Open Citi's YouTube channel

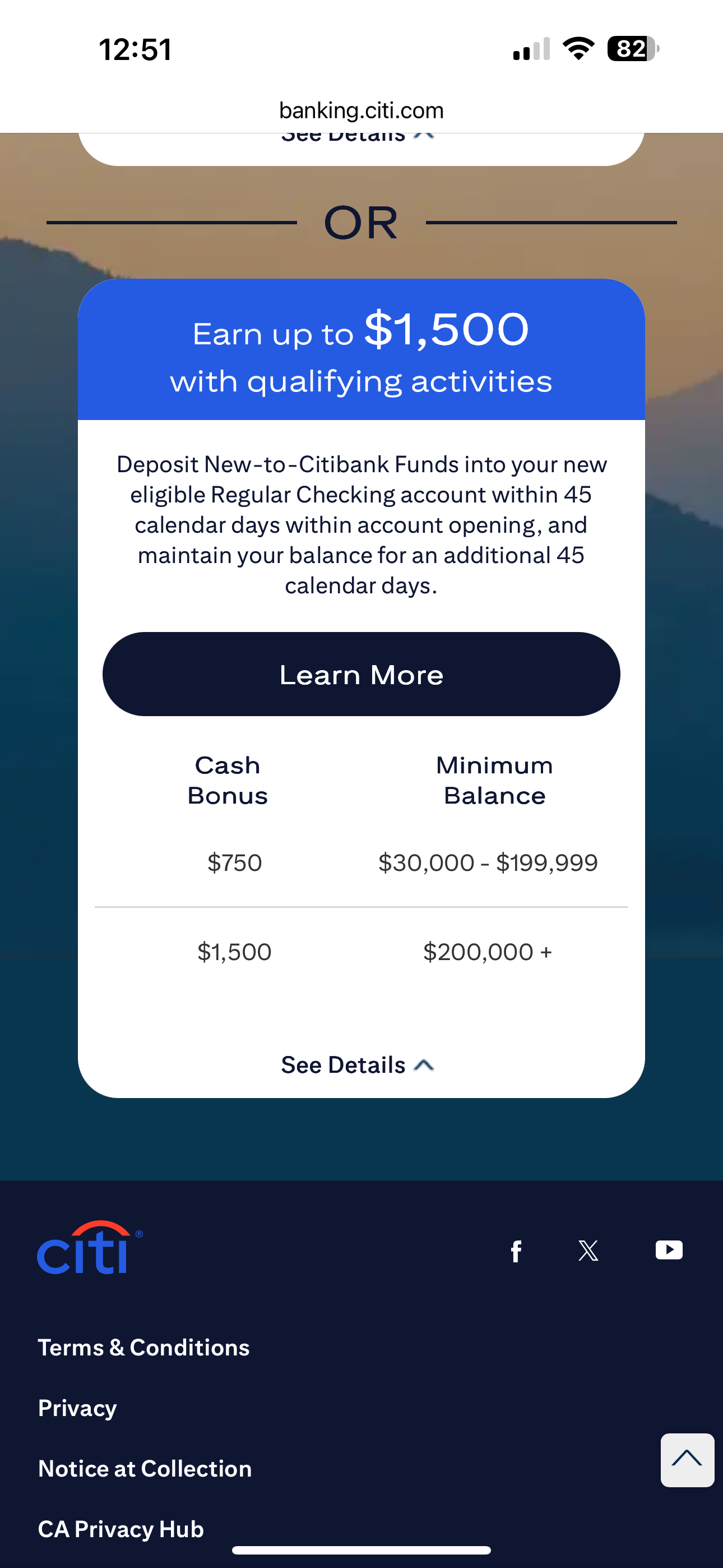click(669, 1249)
